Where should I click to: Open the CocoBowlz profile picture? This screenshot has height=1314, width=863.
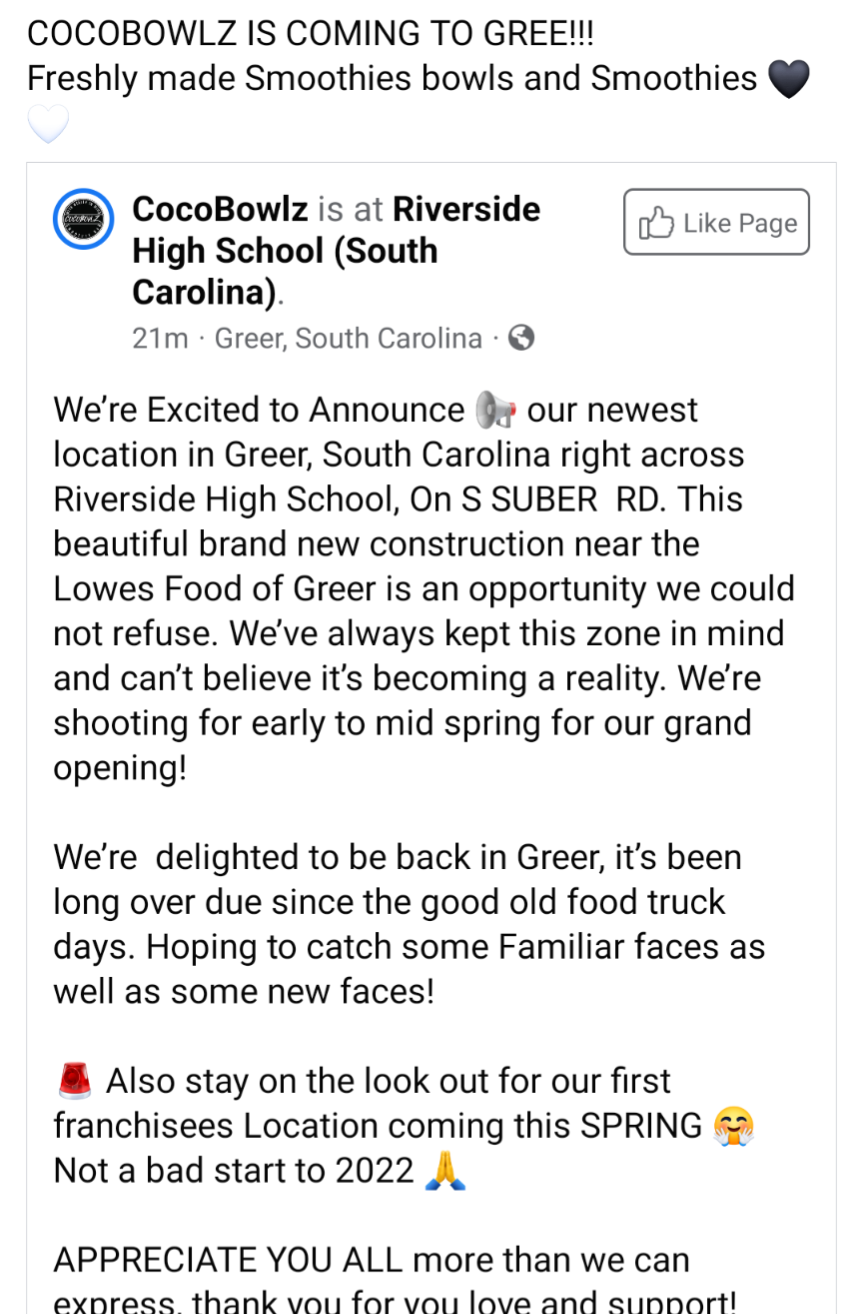coord(83,219)
